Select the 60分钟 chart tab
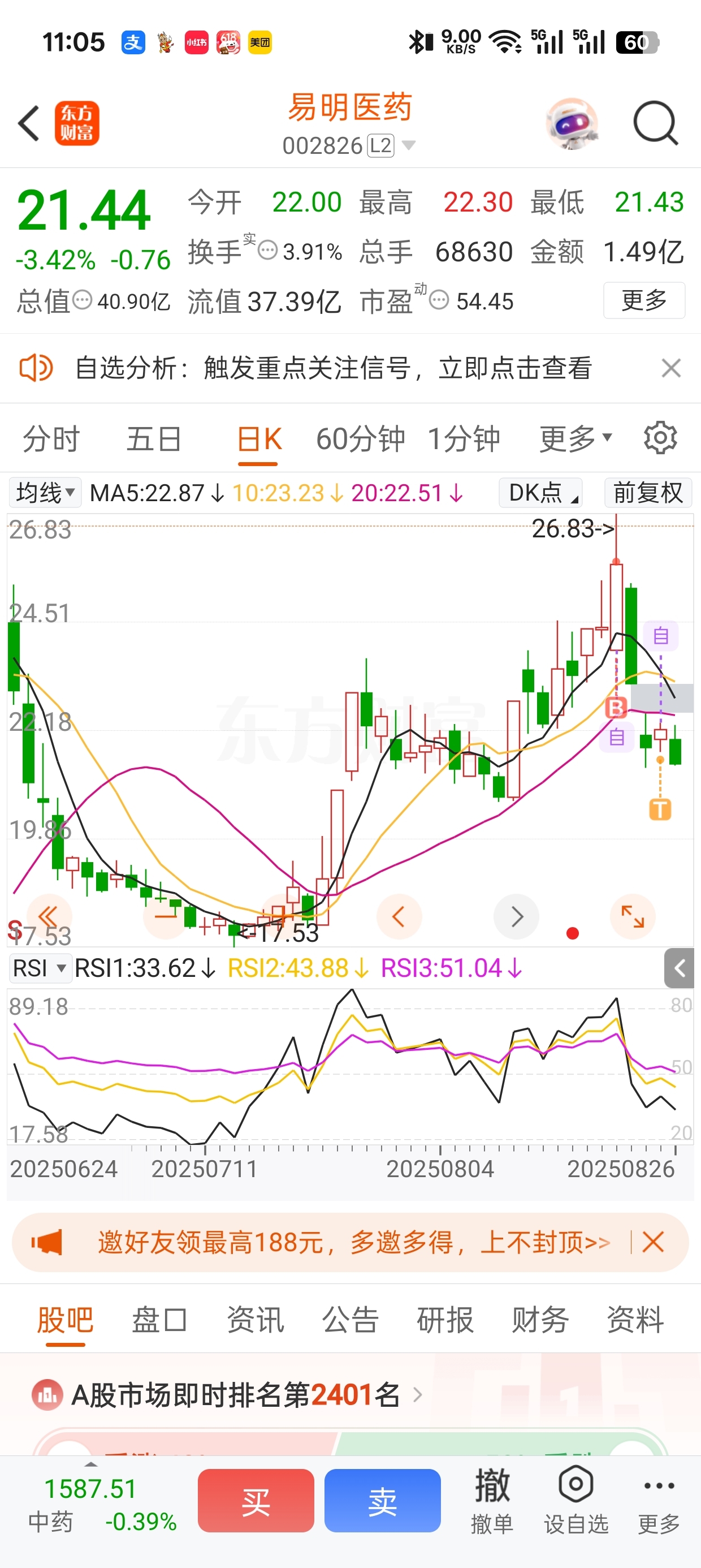Viewport: 701px width, 1568px height. pyautogui.click(x=360, y=439)
